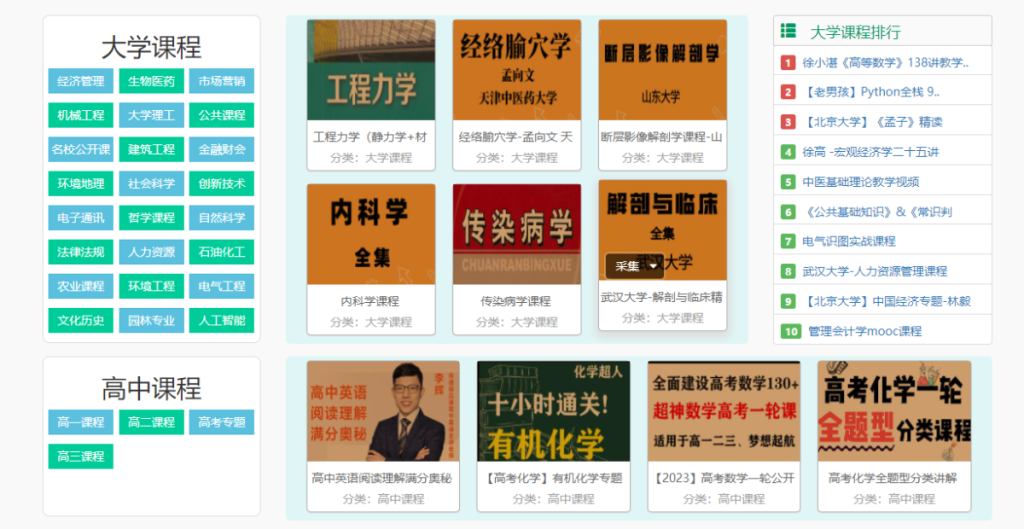The height and width of the screenshot is (529, 1024).
Task: Open 高考化学全题型分类讲解 course
Action: [893, 434]
